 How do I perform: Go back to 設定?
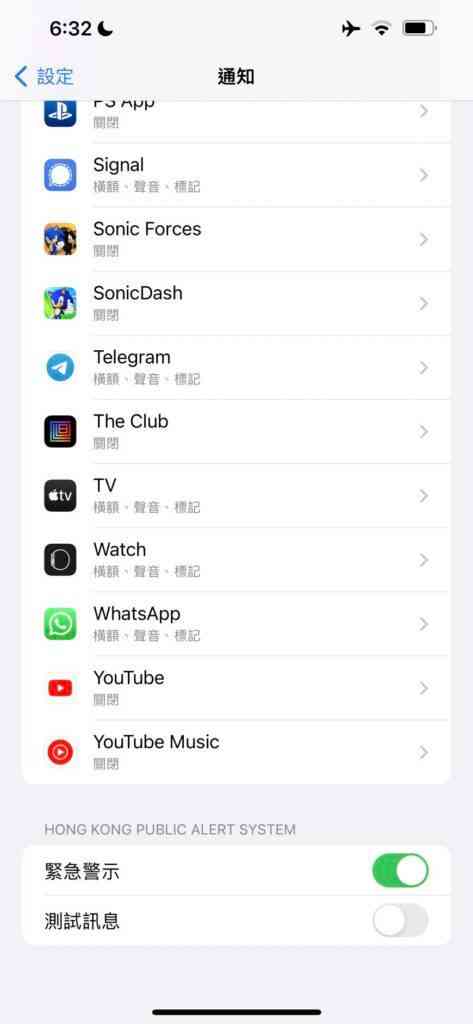click(44, 76)
